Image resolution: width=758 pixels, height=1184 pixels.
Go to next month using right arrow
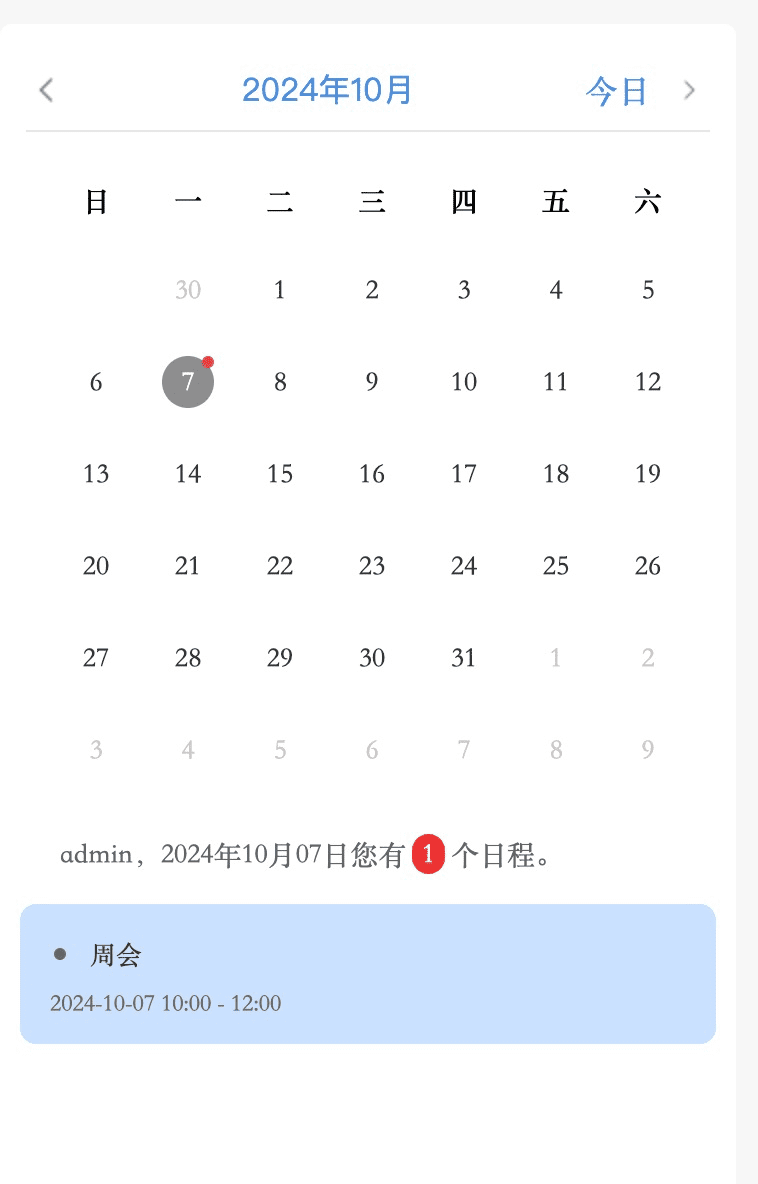(689, 90)
